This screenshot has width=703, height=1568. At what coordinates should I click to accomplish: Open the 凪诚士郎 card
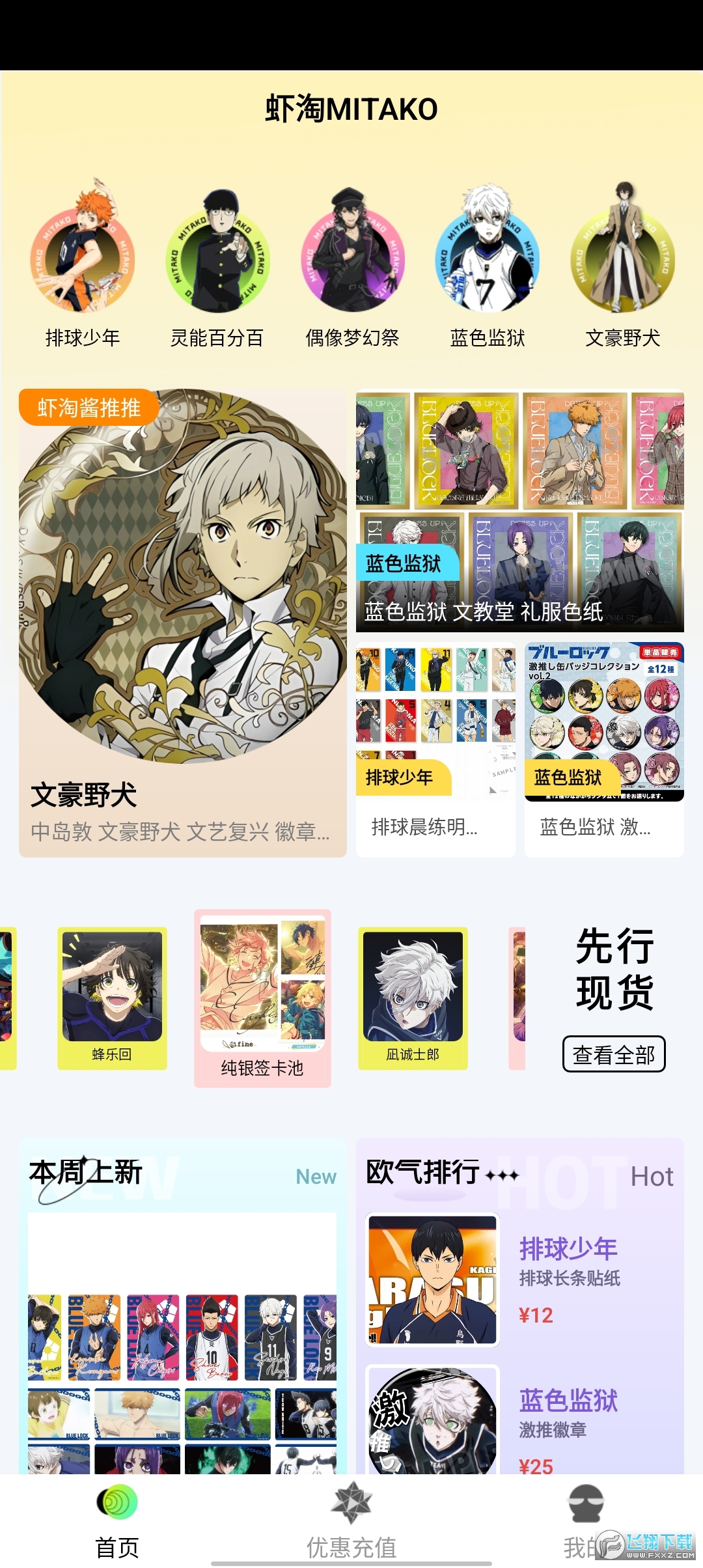pyautogui.click(x=413, y=998)
